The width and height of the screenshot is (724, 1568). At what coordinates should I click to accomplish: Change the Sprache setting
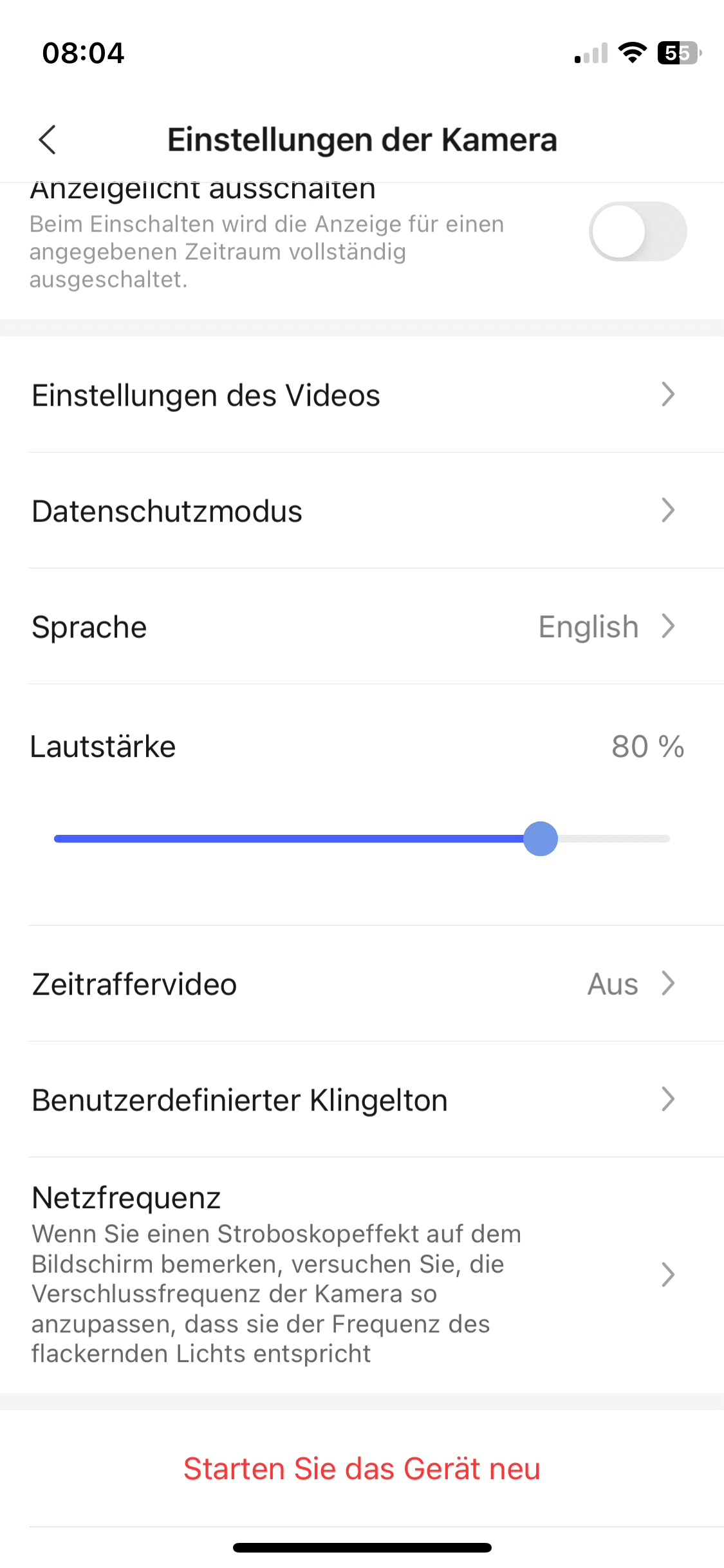coord(362,627)
